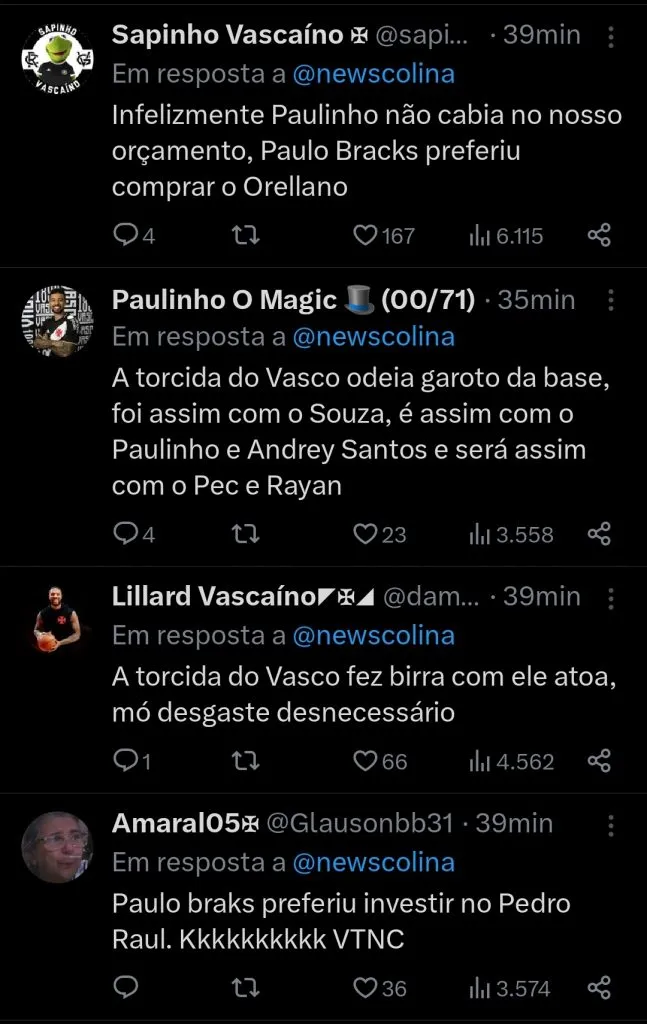
Task: Share Lillard Vascaíno's reply
Action: (x=599, y=761)
